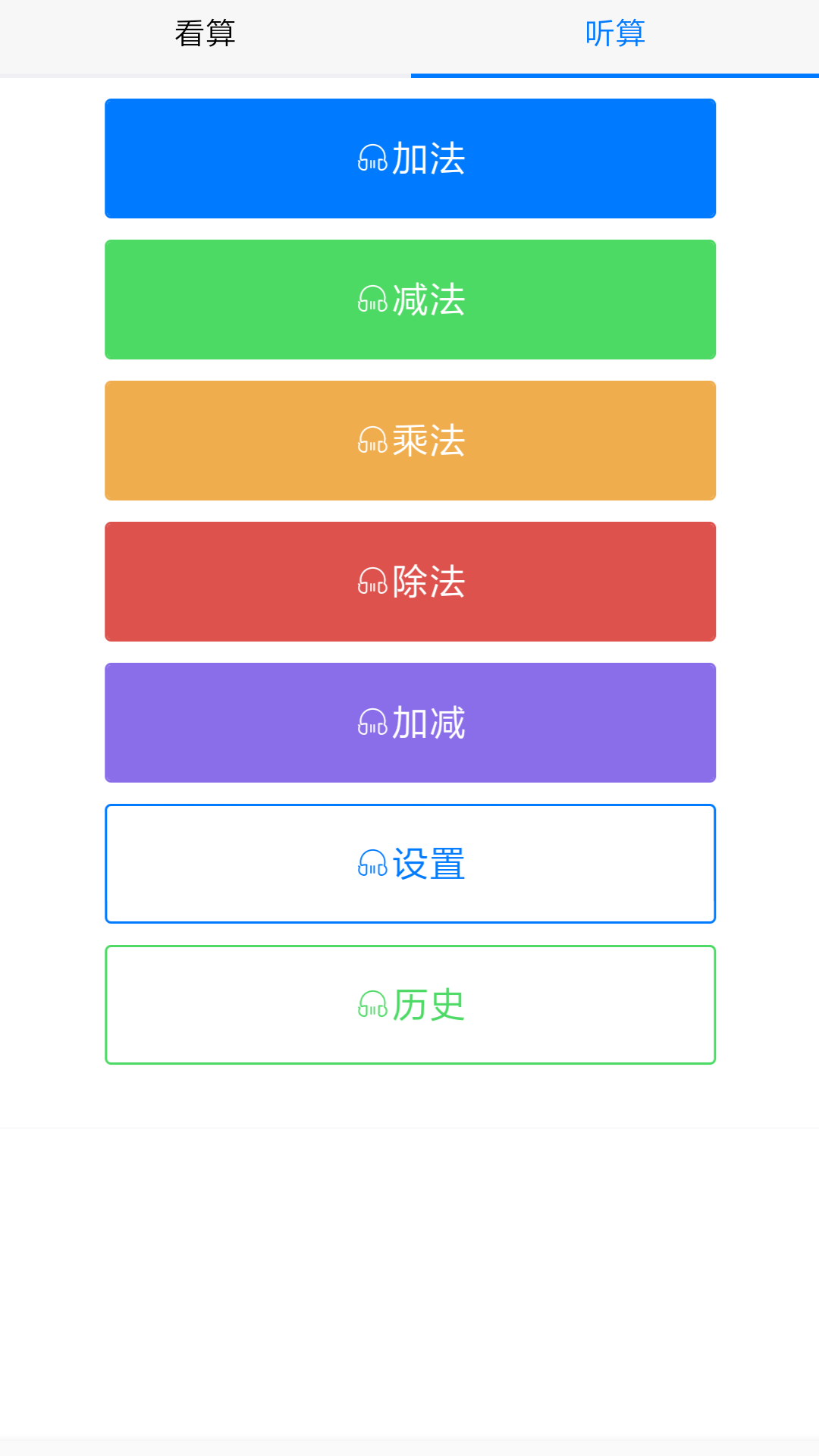Open the 除法 division exercise
The image size is (819, 1456).
tap(409, 581)
